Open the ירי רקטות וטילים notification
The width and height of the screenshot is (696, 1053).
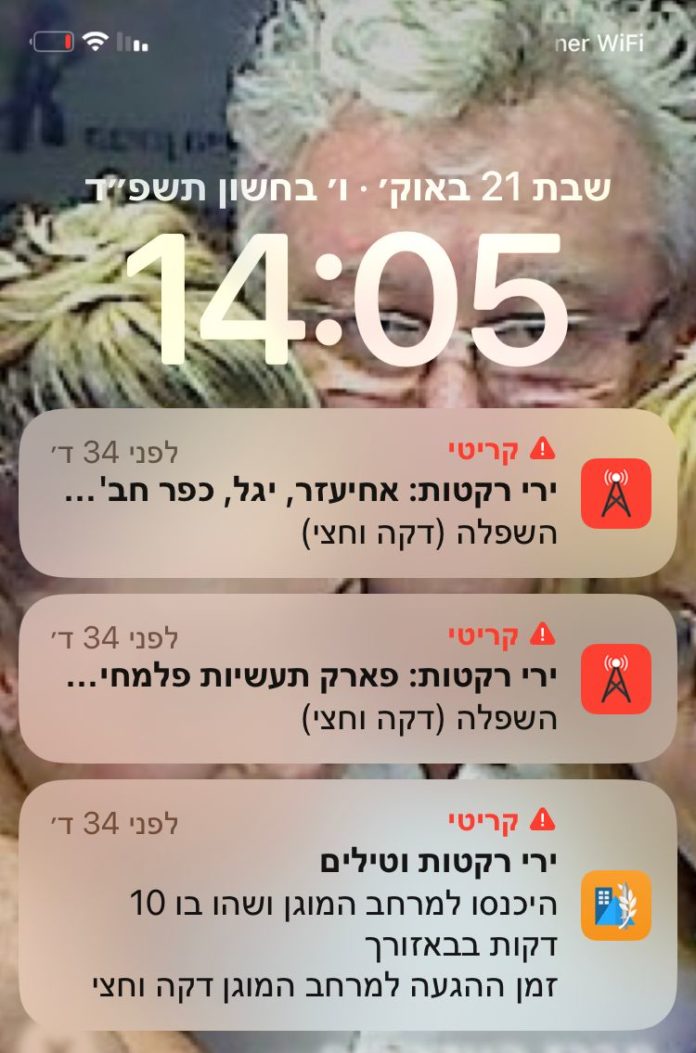tap(347, 905)
